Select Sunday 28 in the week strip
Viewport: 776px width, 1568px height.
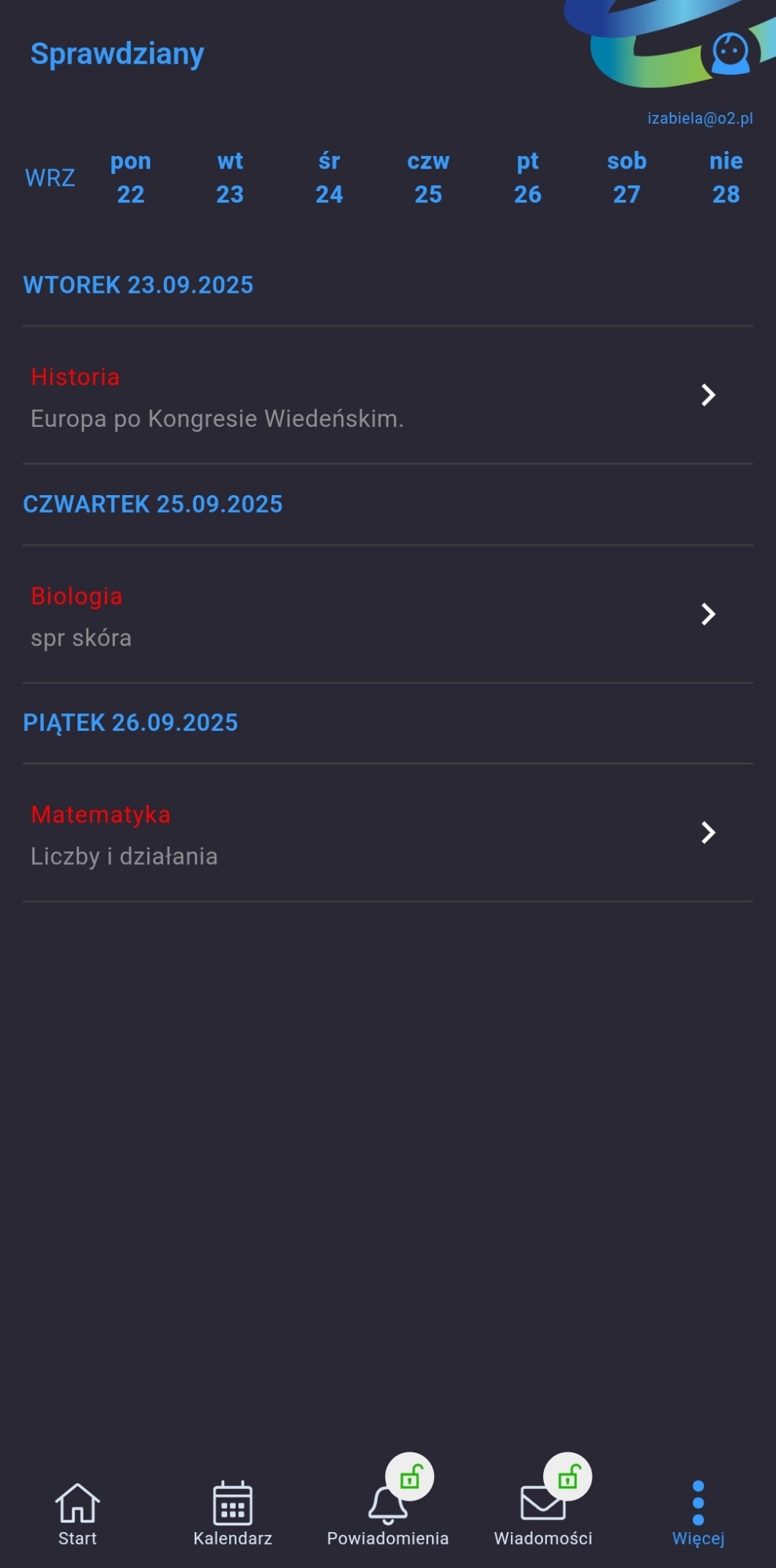tap(725, 178)
